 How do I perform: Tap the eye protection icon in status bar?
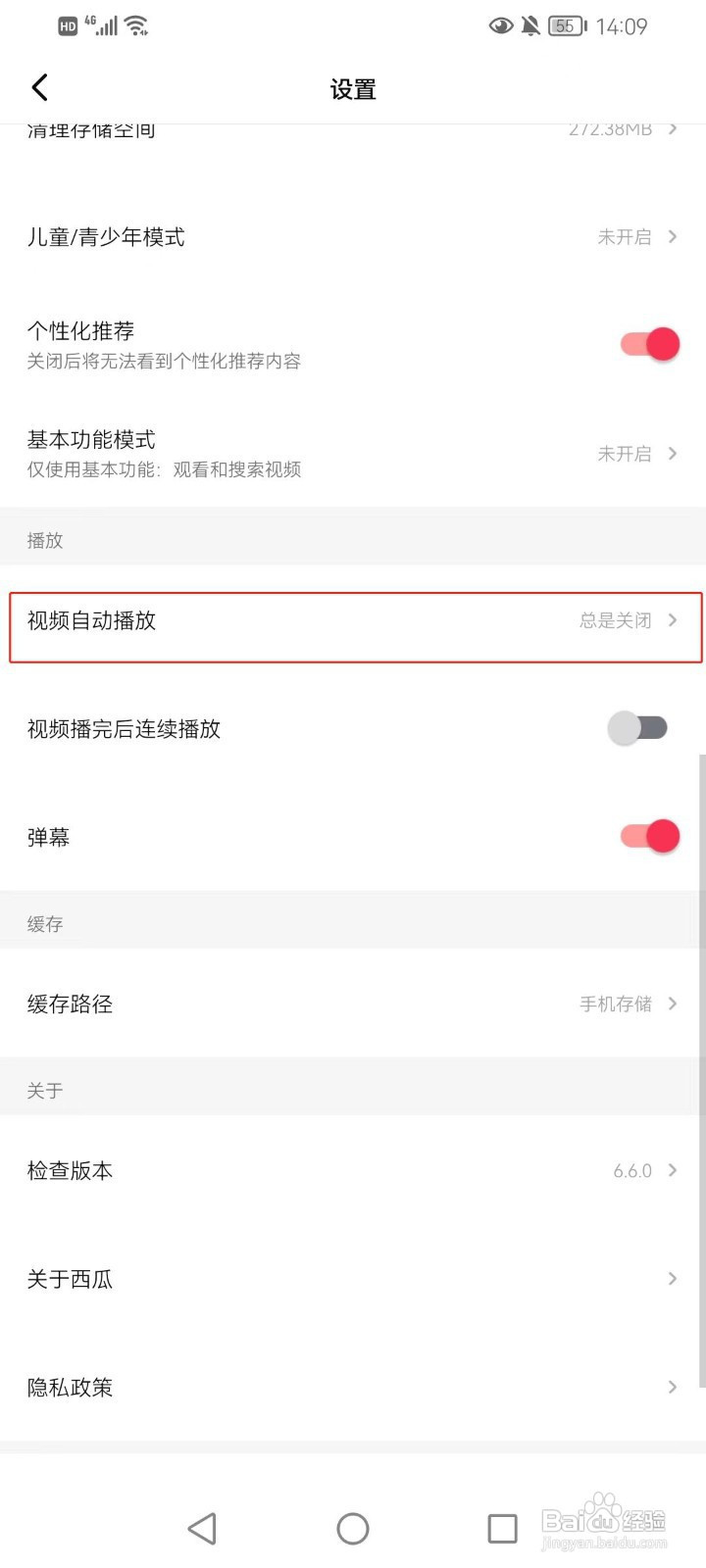click(x=501, y=26)
